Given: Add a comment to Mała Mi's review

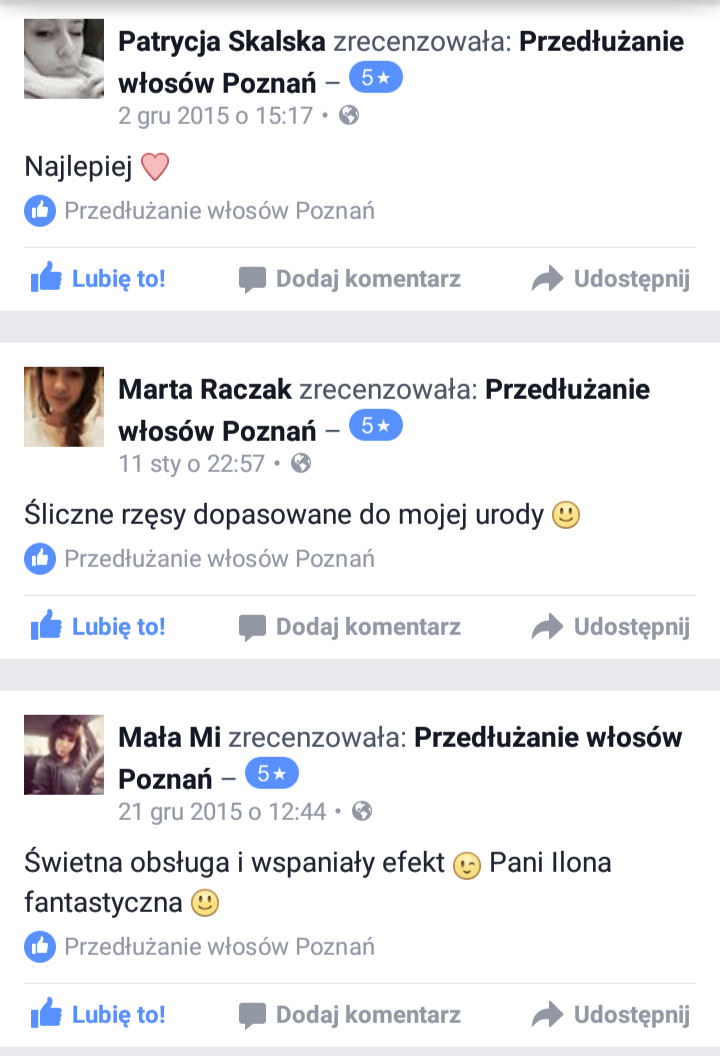Looking at the screenshot, I should (350, 1014).
